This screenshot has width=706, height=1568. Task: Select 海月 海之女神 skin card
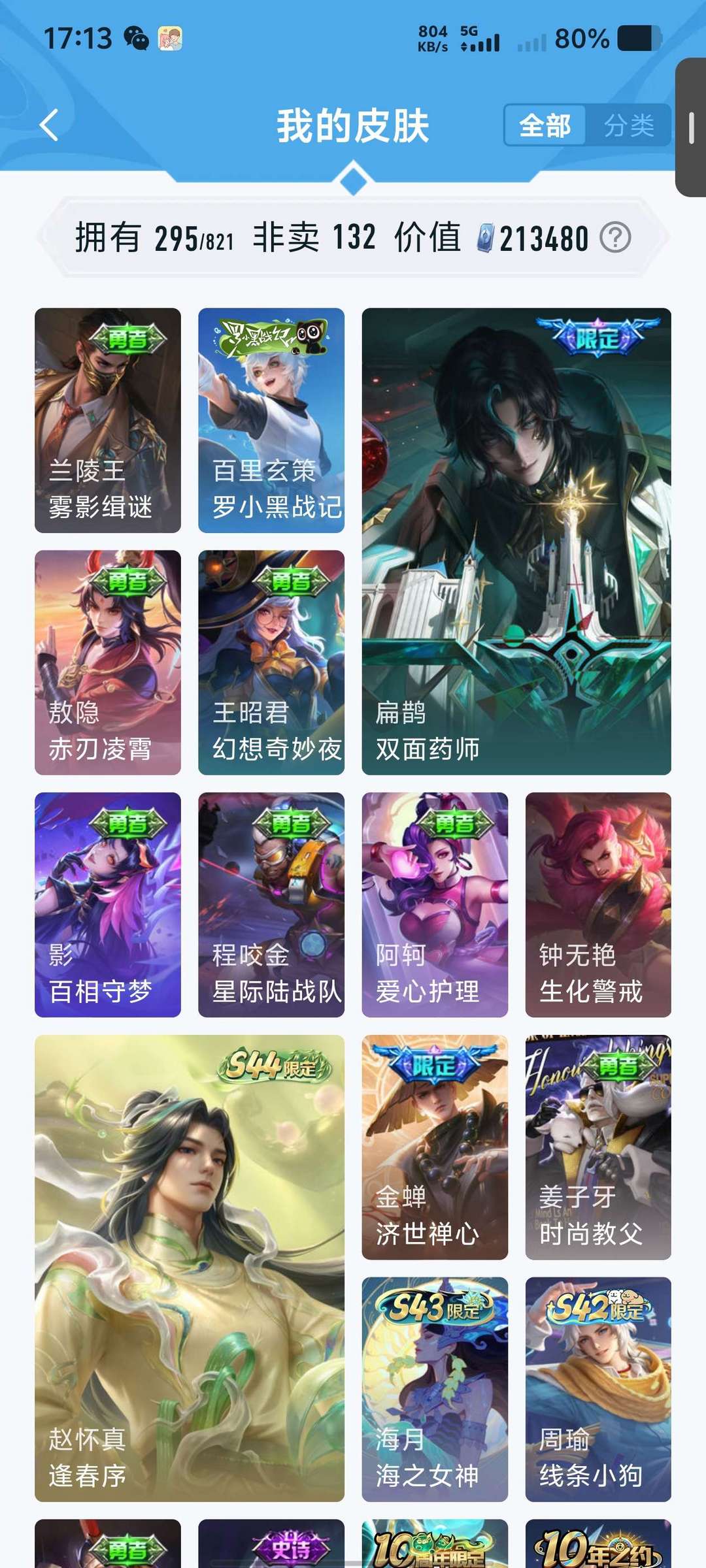pyautogui.click(x=435, y=1389)
